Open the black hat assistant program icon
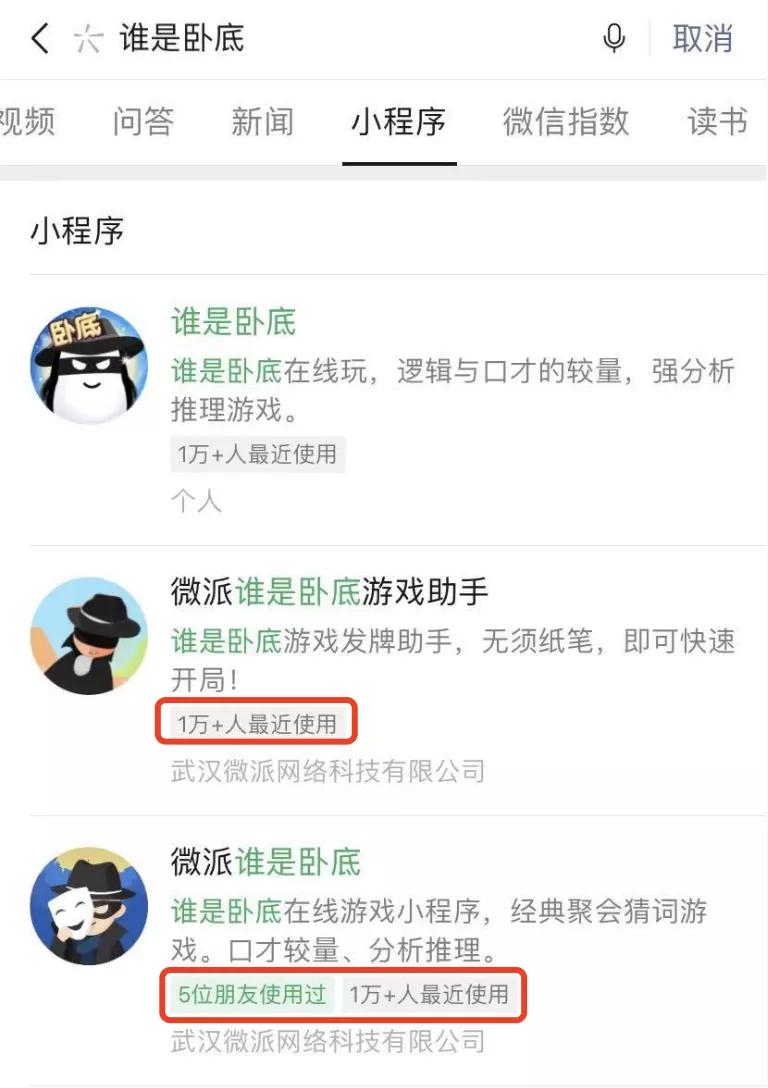This screenshot has height=1088, width=768. 88,637
